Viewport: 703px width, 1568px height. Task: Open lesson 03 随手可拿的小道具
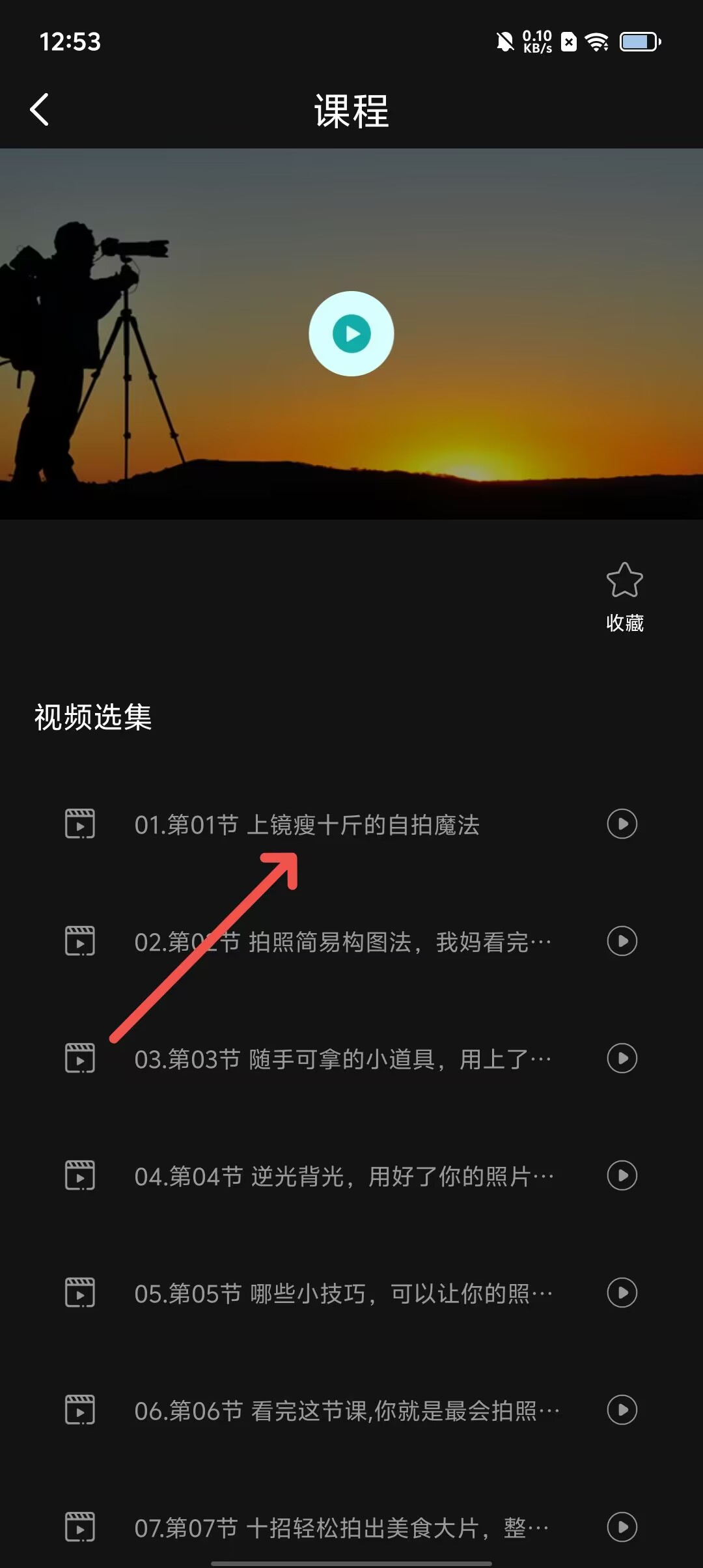click(x=342, y=1059)
